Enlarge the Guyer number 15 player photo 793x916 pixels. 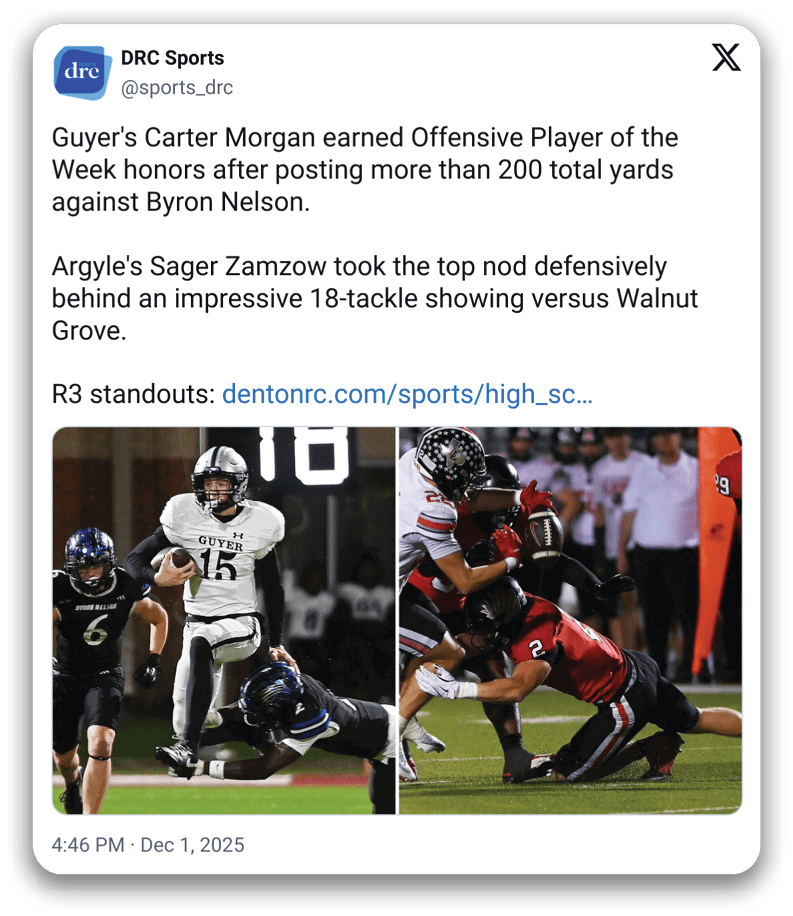[x=224, y=620]
